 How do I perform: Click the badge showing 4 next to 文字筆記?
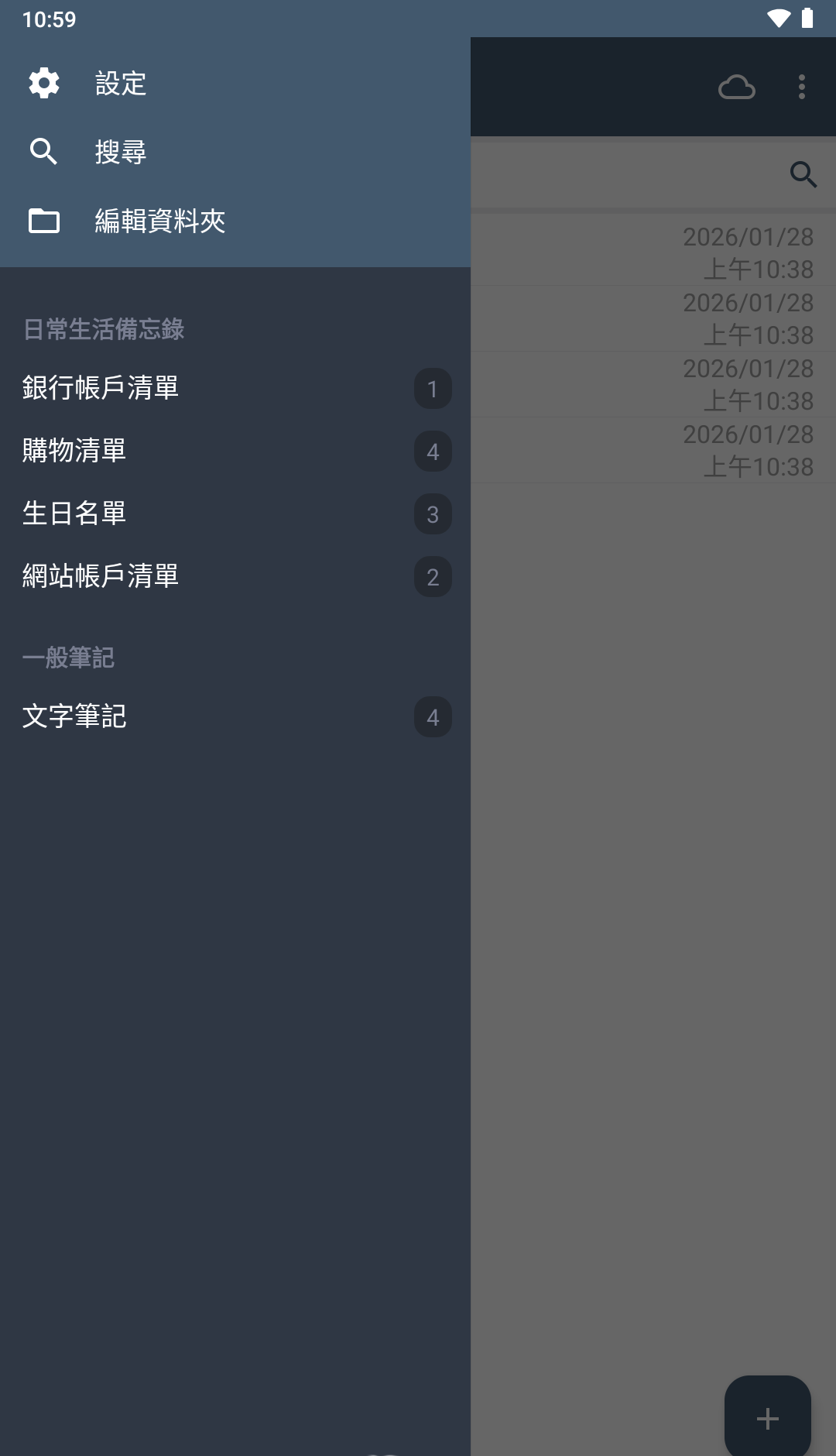[x=433, y=716]
